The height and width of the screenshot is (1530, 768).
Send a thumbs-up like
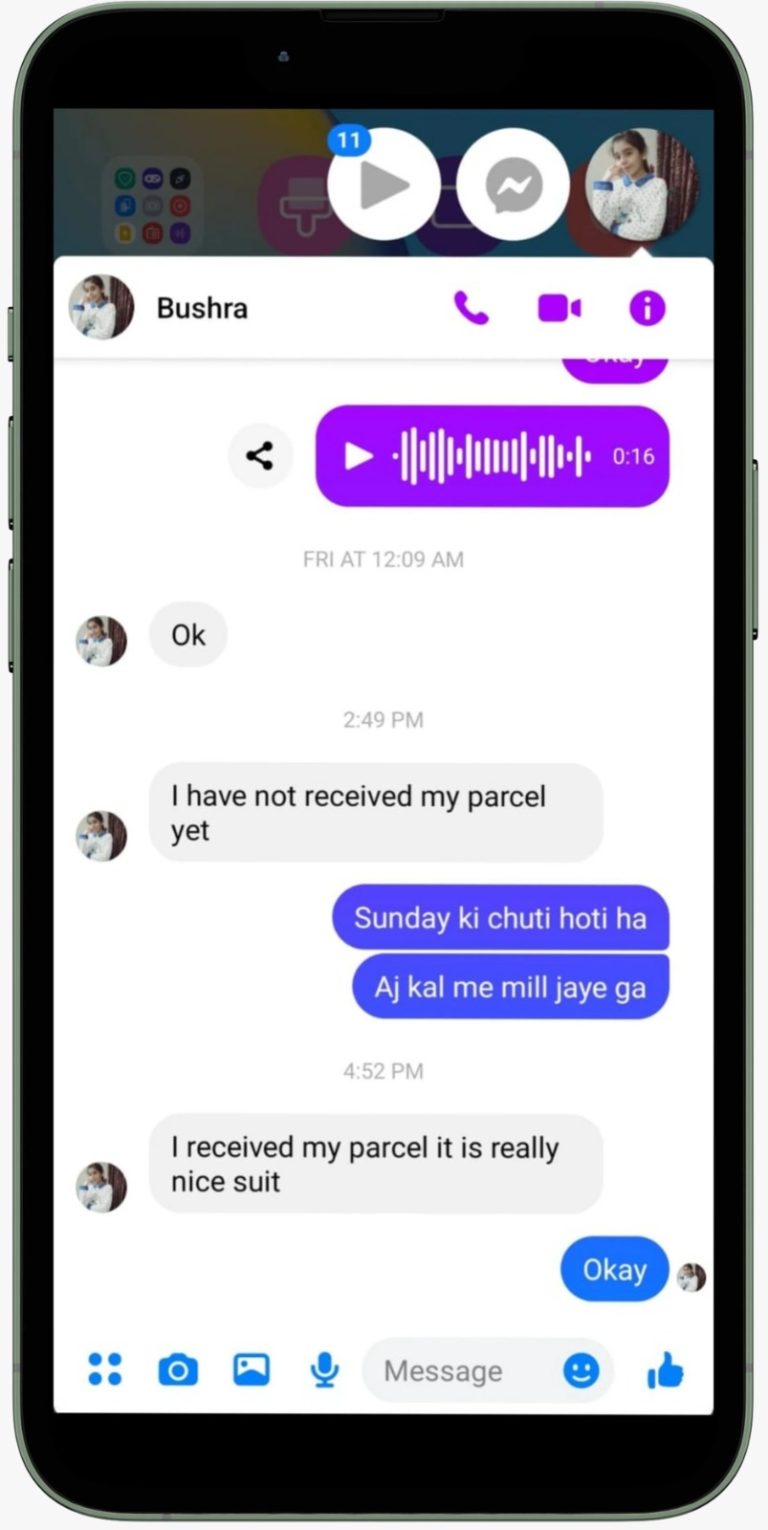click(665, 1370)
